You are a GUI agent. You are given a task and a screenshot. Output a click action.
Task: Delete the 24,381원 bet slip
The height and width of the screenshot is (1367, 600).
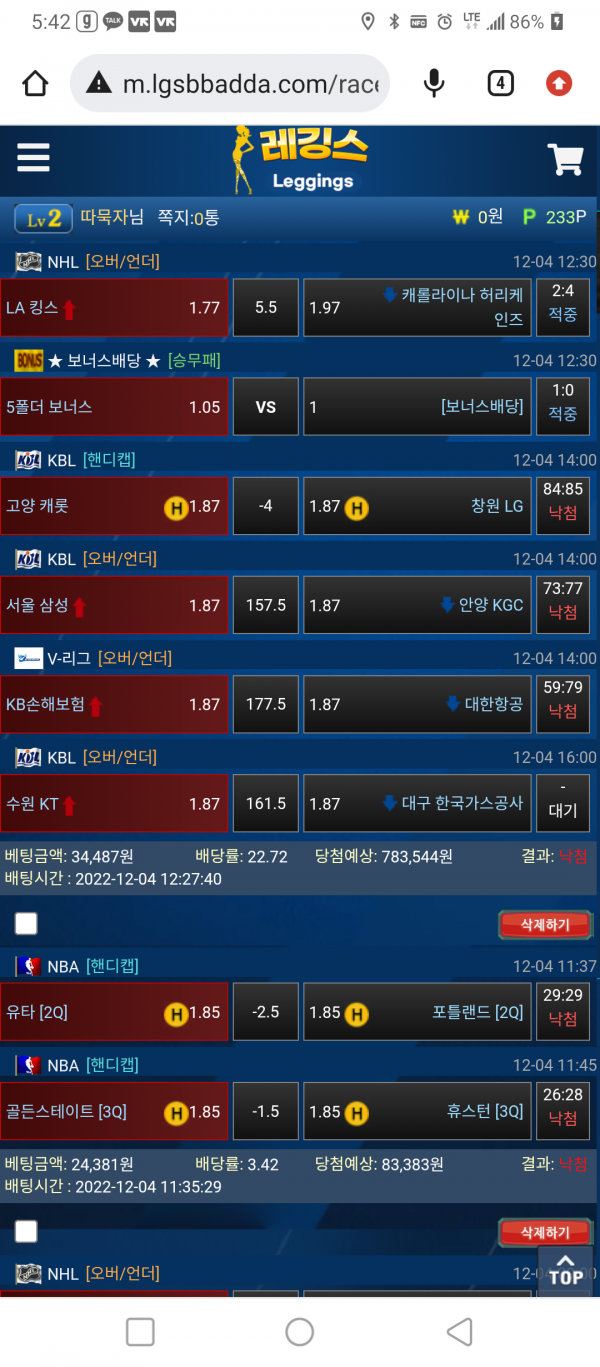(545, 1232)
